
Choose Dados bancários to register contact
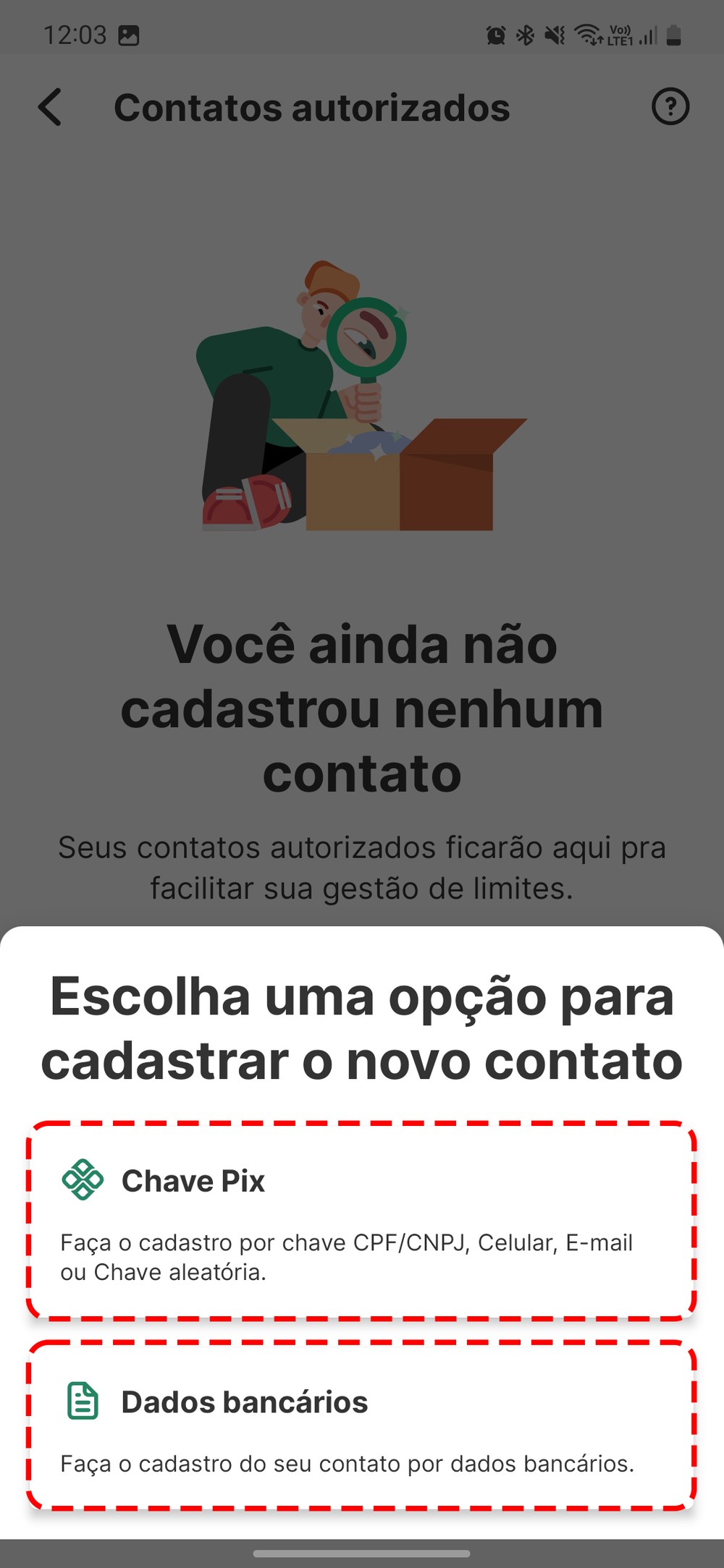361,1427
